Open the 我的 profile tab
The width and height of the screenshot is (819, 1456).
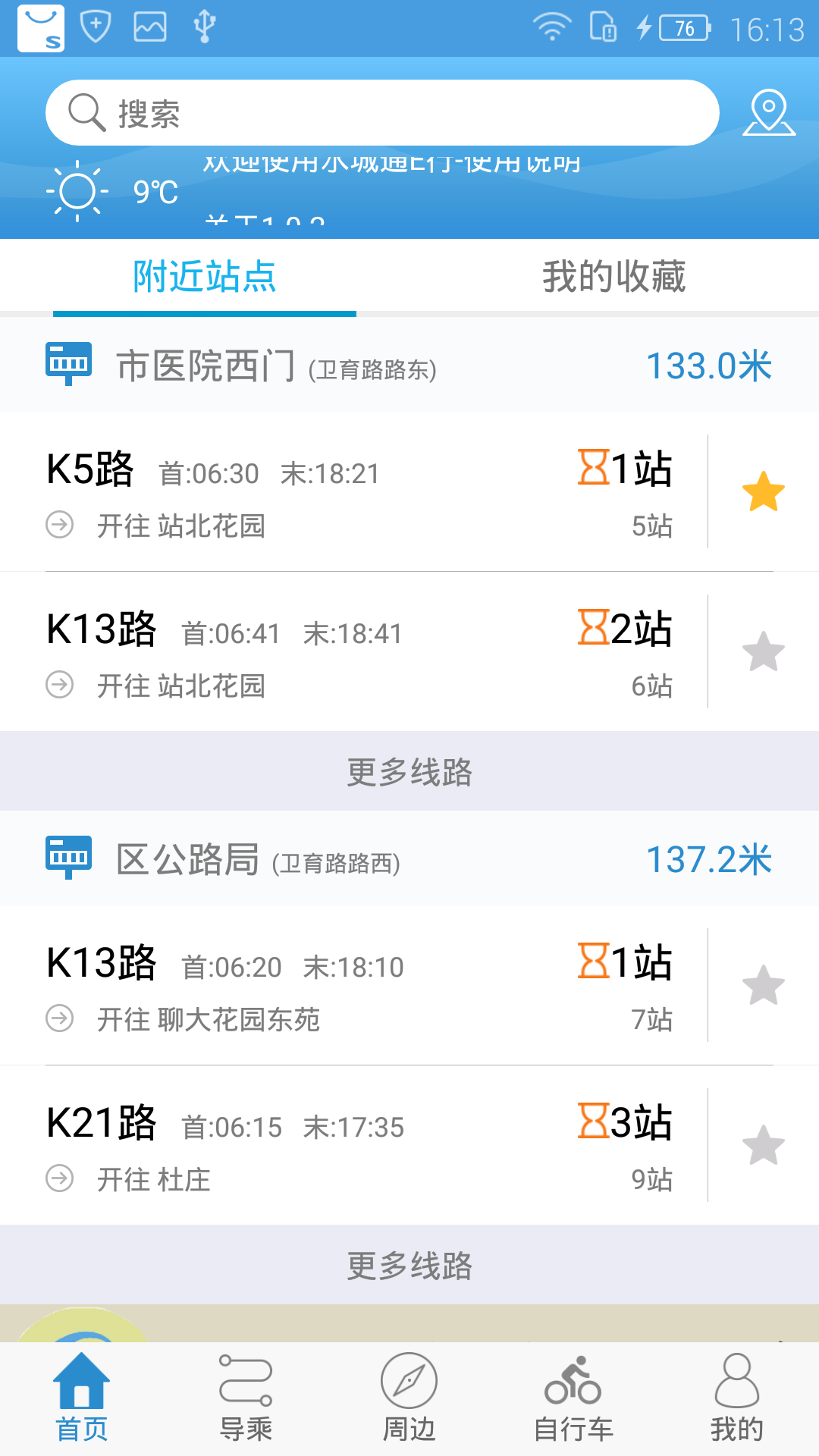pyautogui.click(x=737, y=1398)
